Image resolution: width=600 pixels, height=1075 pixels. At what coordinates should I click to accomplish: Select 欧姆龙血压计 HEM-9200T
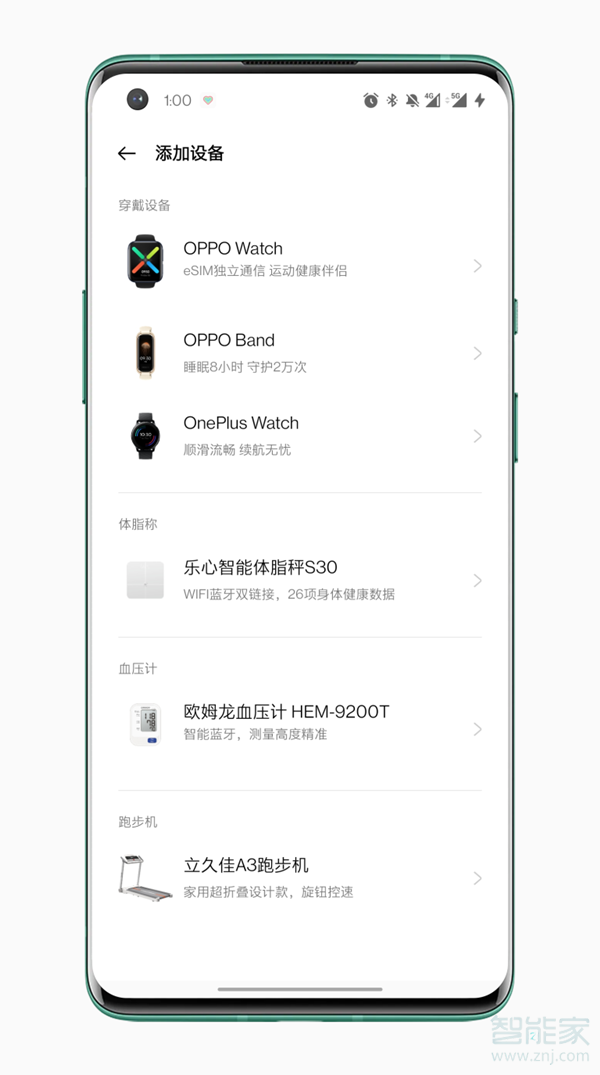pos(300,724)
